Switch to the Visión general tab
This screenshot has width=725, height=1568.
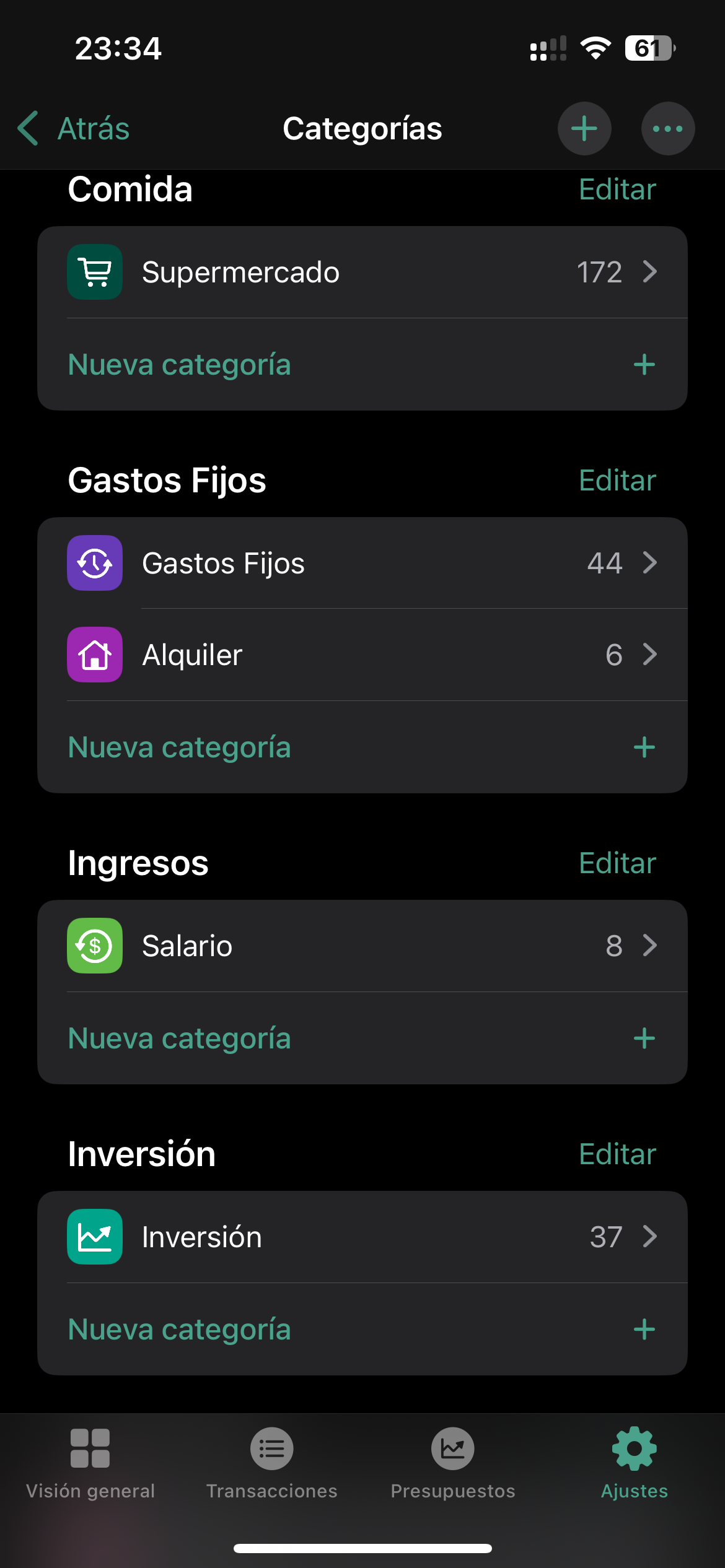(90, 1463)
